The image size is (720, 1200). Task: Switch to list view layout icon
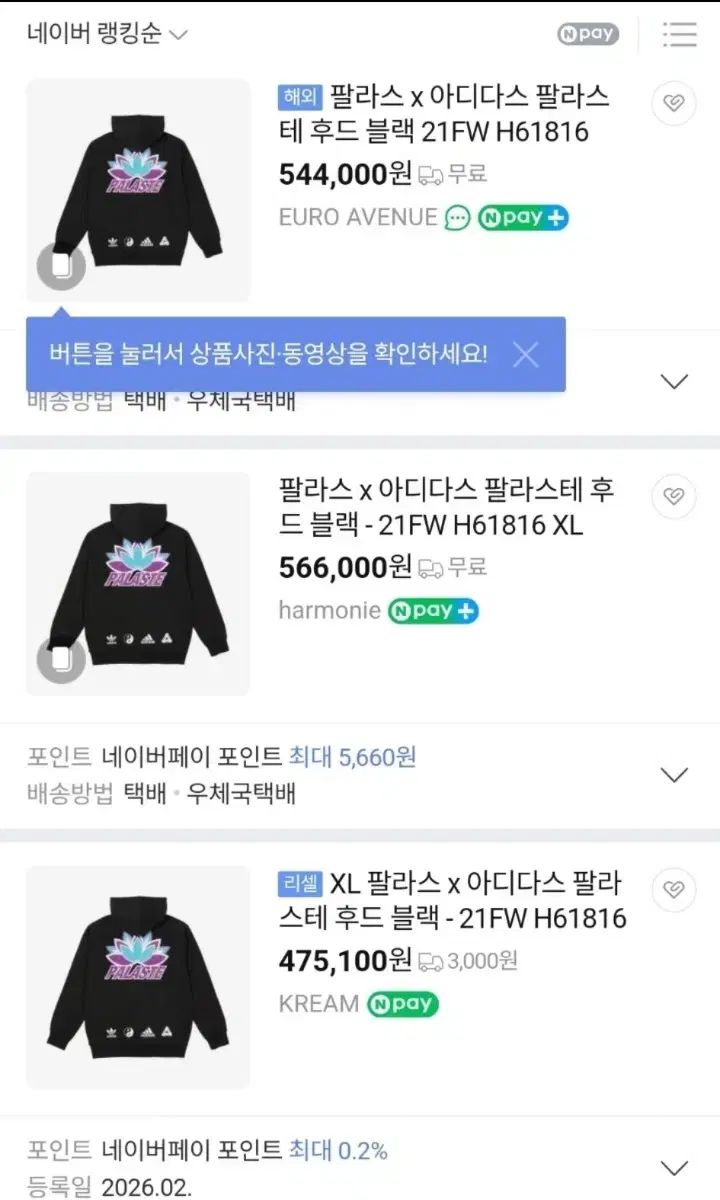(680, 34)
